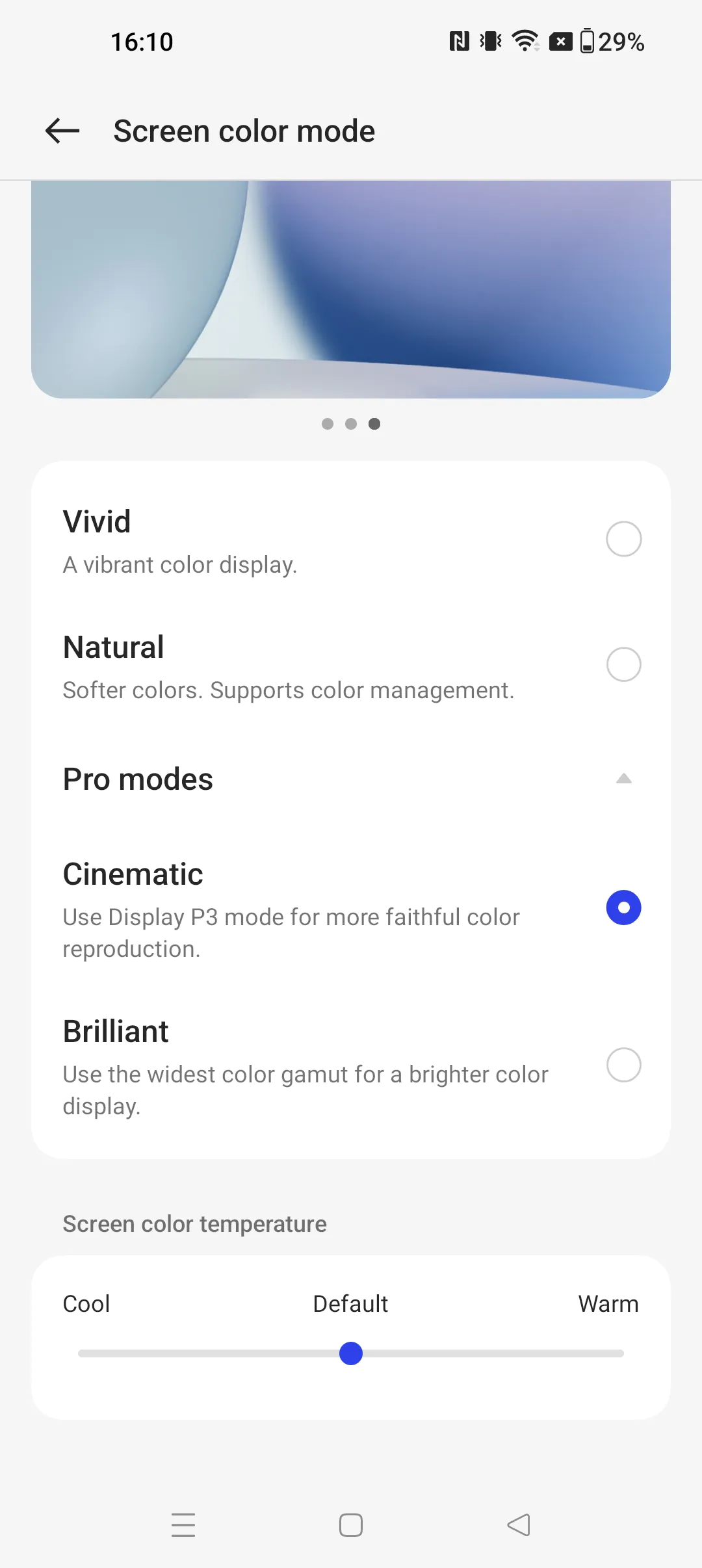Tap the preview image carousel
The width and height of the screenshot is (702, 1568).
click(x=351, y=289)
